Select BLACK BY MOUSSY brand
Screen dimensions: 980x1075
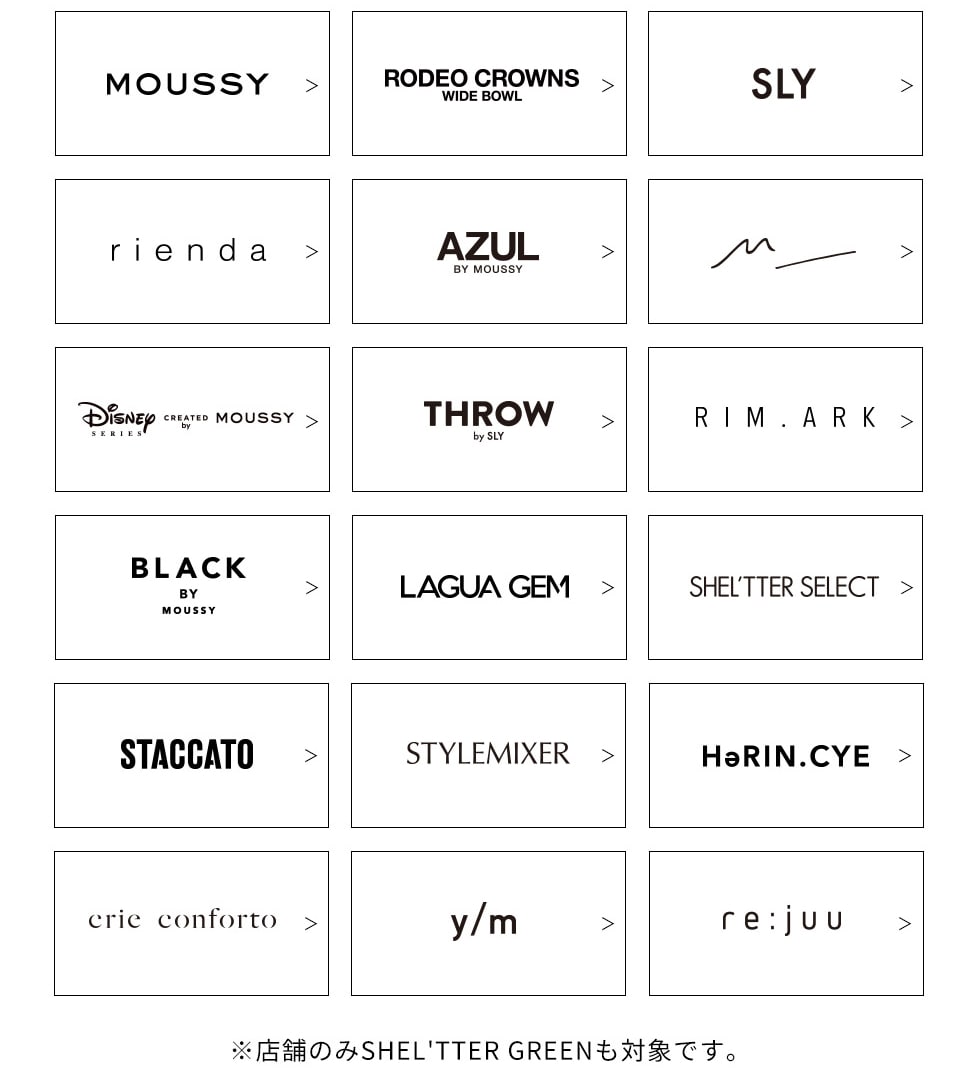pos(192,587)
